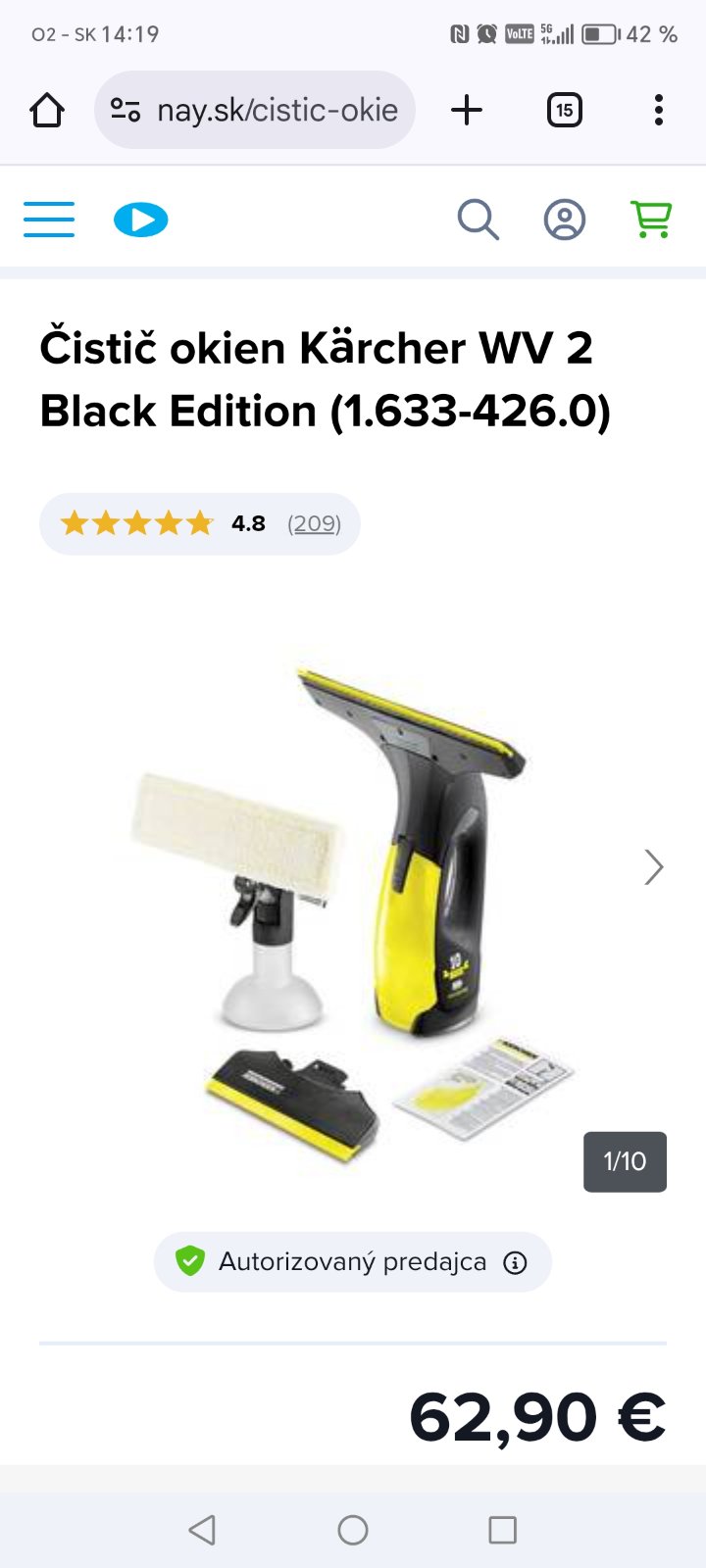This screenshot has width=706, height=1568.
Task: View the shopping cart
Action: (x=651, y=220)
